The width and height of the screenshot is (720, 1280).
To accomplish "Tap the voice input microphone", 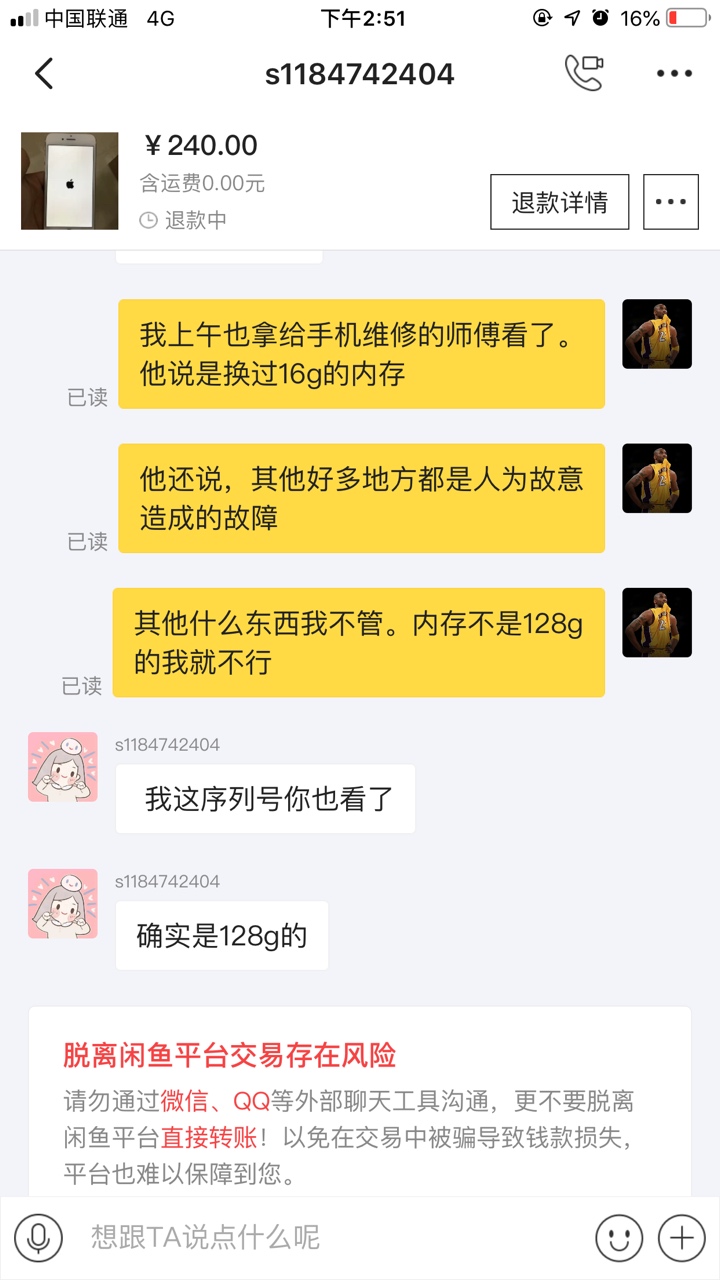I will 38,1238.
